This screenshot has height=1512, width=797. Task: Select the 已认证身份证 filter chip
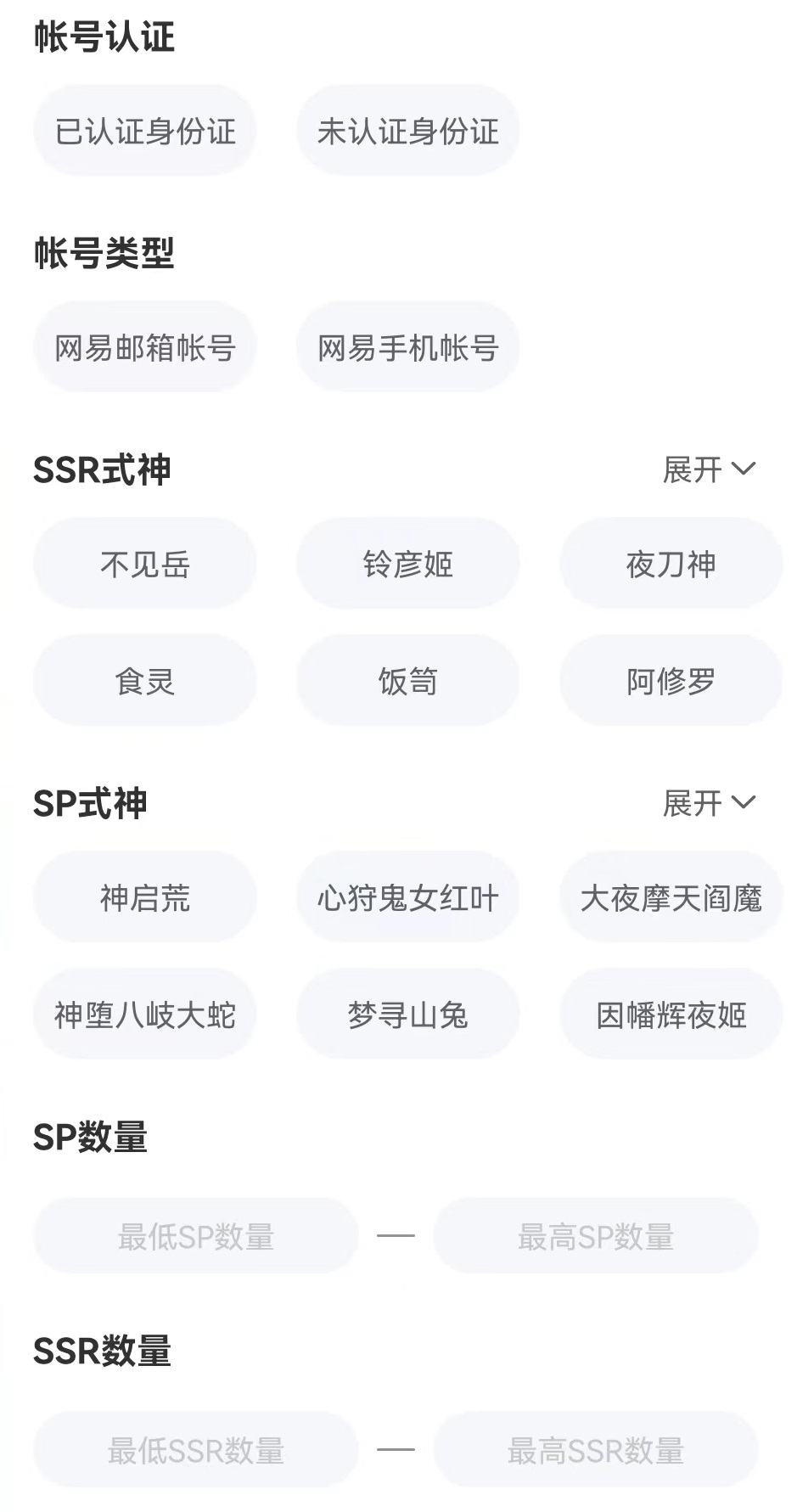[x=144, y=131]
